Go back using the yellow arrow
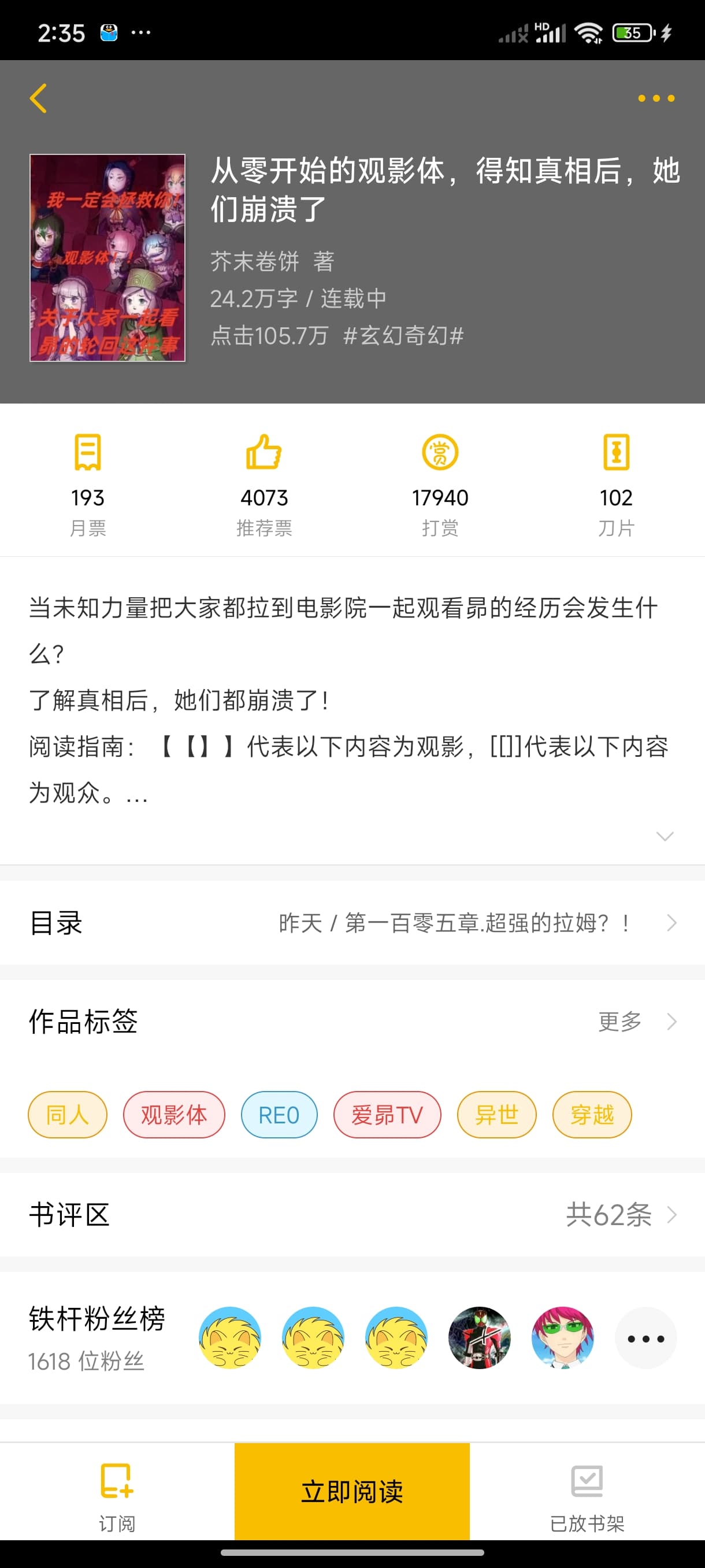Screen dimensions: 705x1568 (38, 98)
